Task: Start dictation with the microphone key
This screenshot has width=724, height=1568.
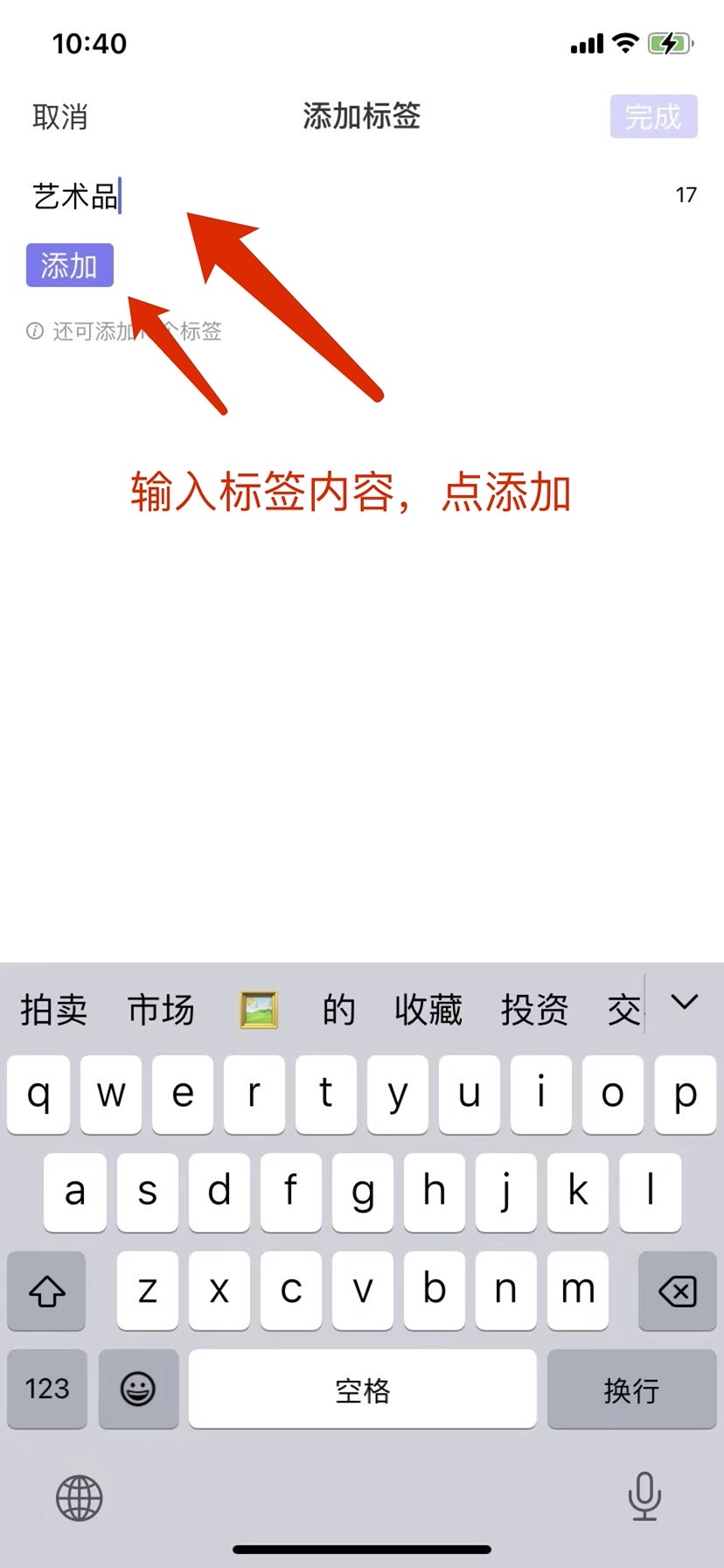Action: [x=644, y=1496]
